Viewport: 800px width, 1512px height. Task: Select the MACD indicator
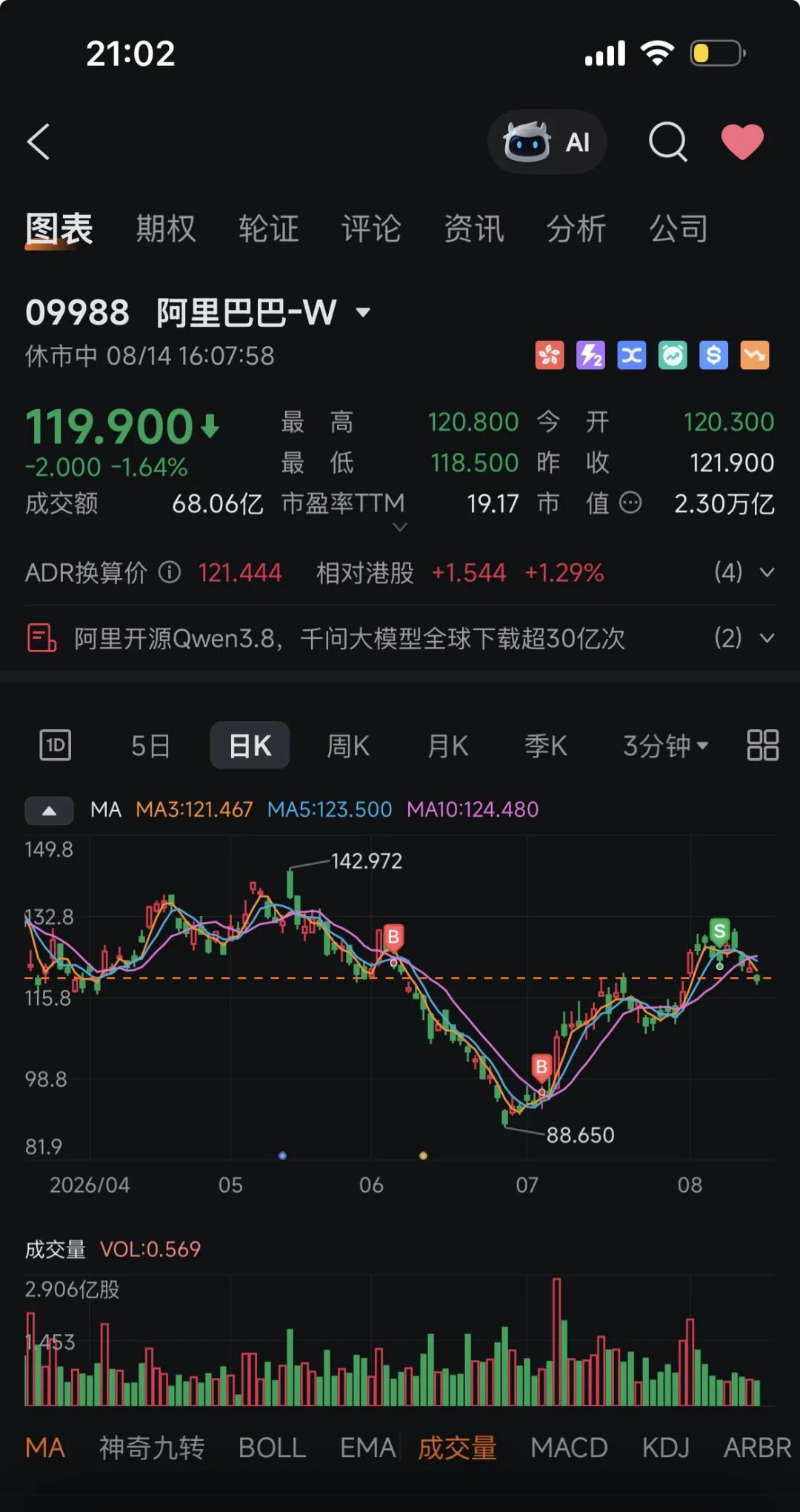(569, 1448)
